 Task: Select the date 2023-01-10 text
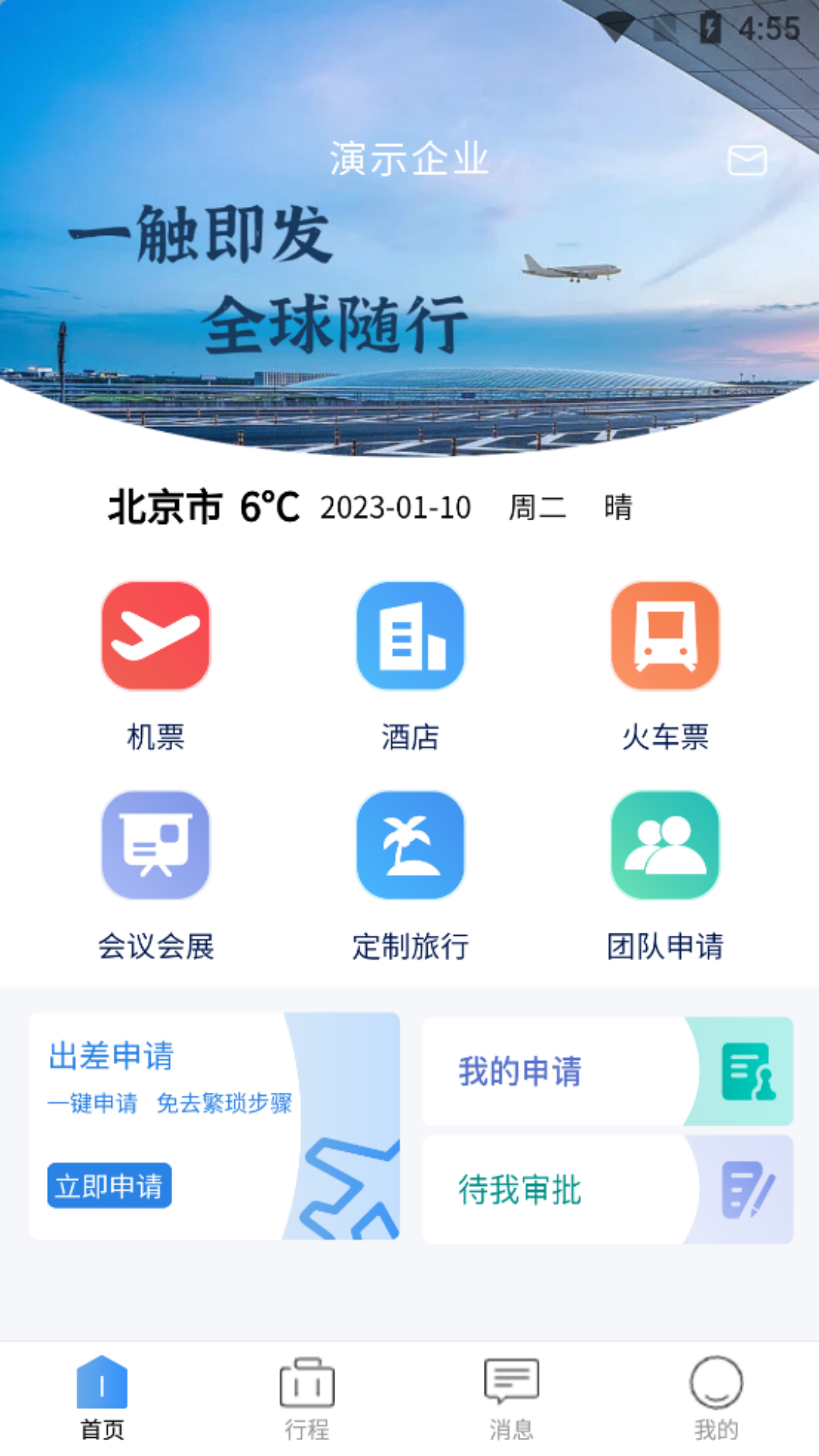(x=394, y=508)
